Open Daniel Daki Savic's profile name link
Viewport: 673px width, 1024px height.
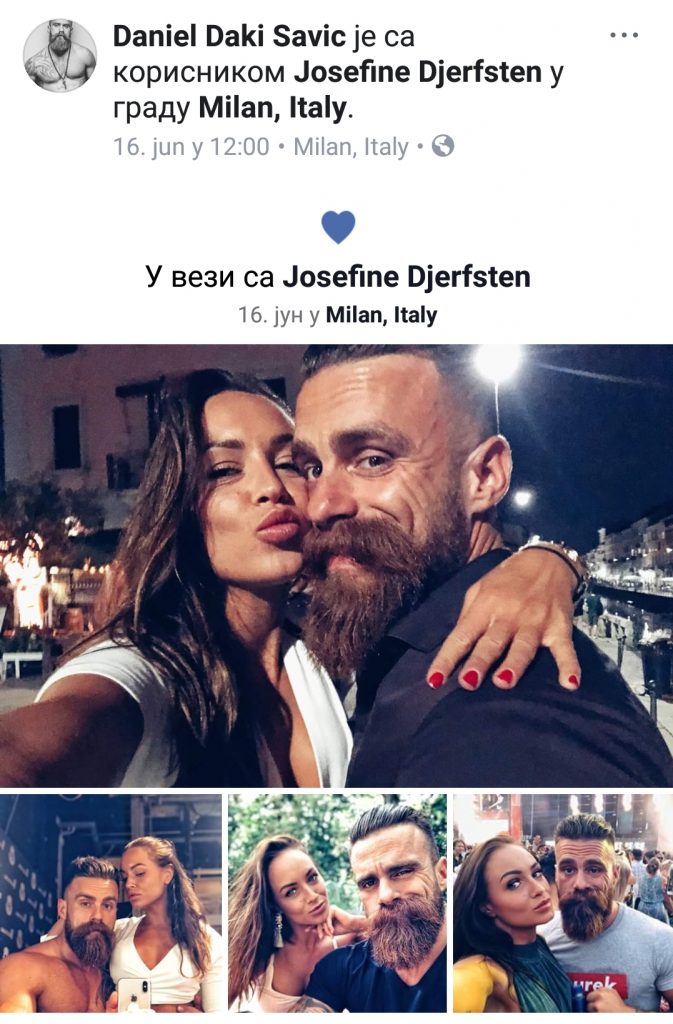[228, 37]
